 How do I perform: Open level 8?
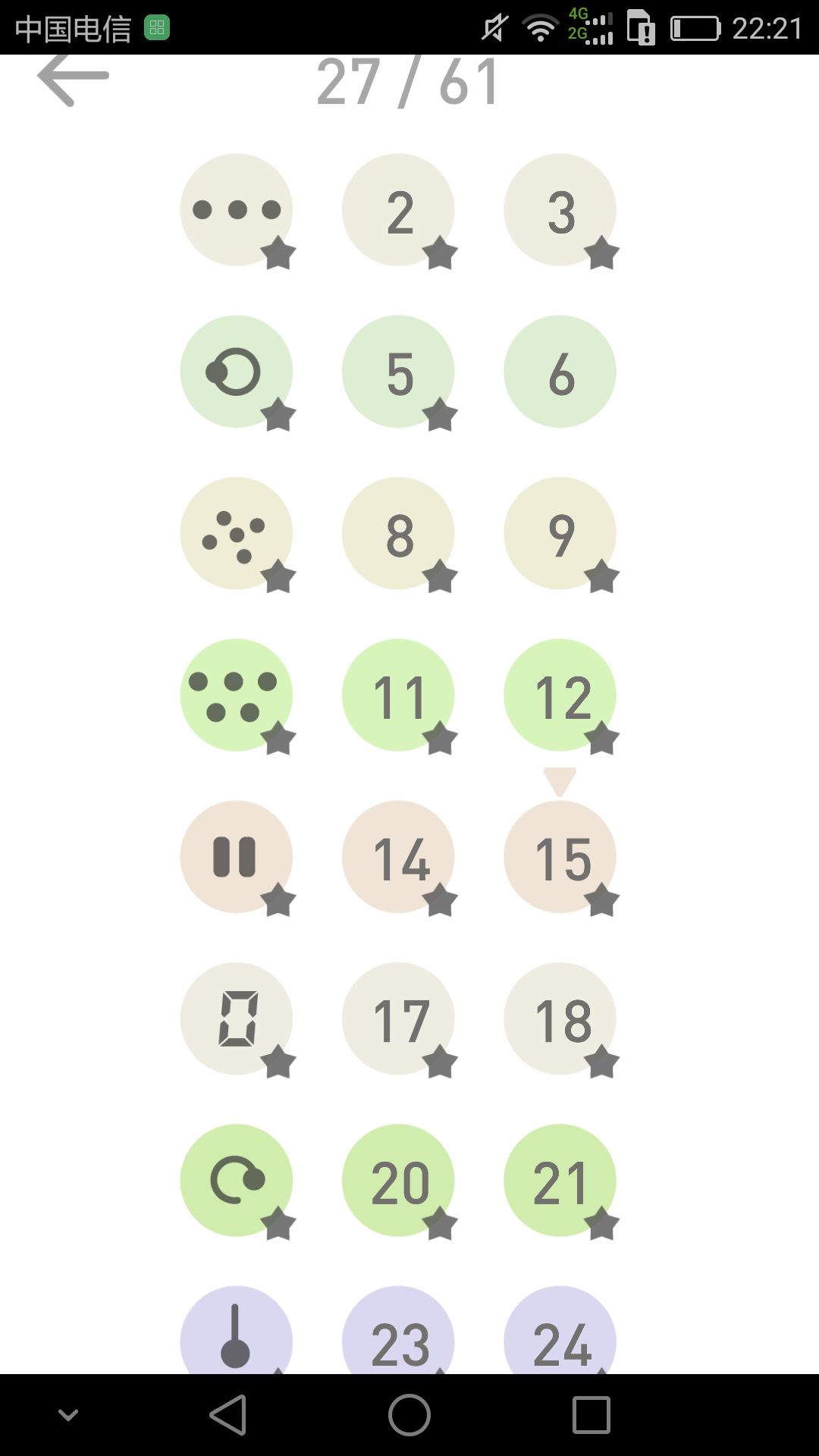[x=398, y=533]
